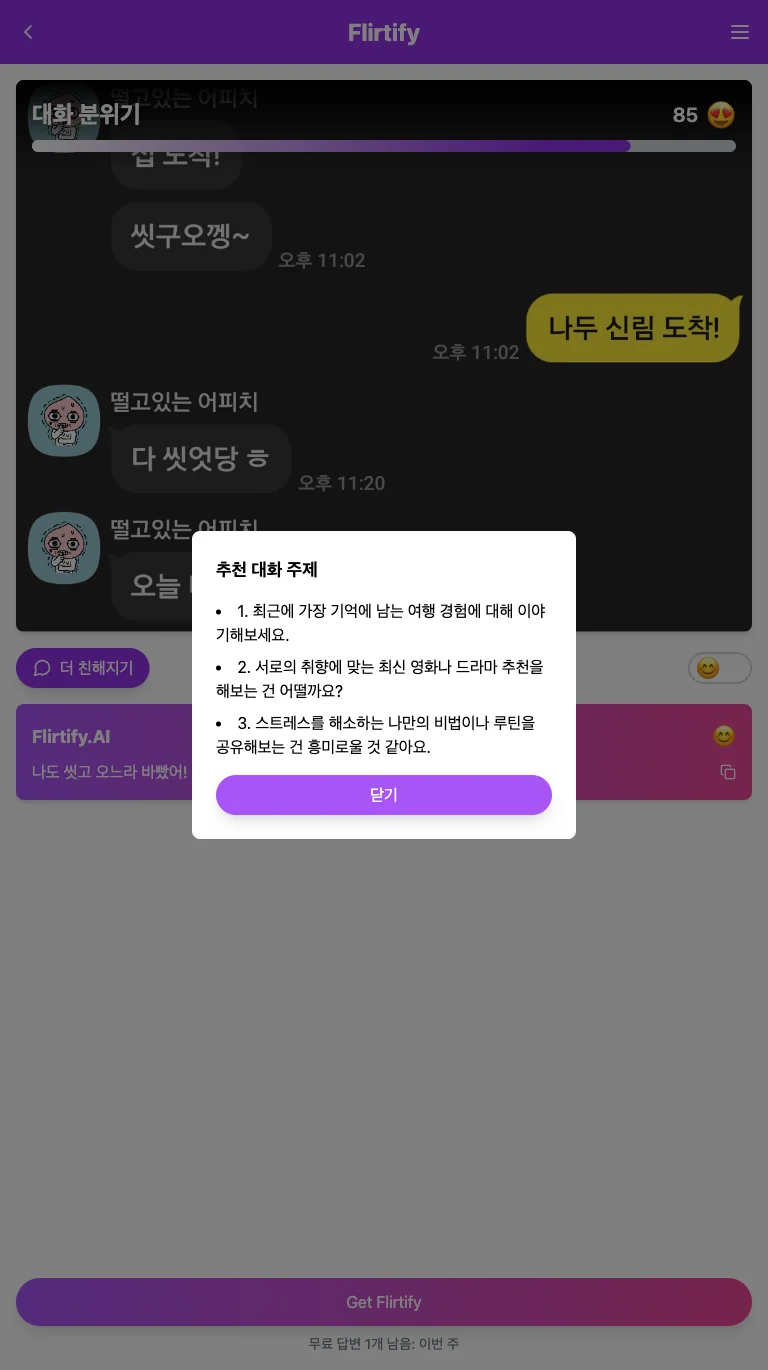This screenshot has height=1370, width=768.
Task: Click the yellow 나두 신림 도착! bubble
Action: (x=634, y=327)
